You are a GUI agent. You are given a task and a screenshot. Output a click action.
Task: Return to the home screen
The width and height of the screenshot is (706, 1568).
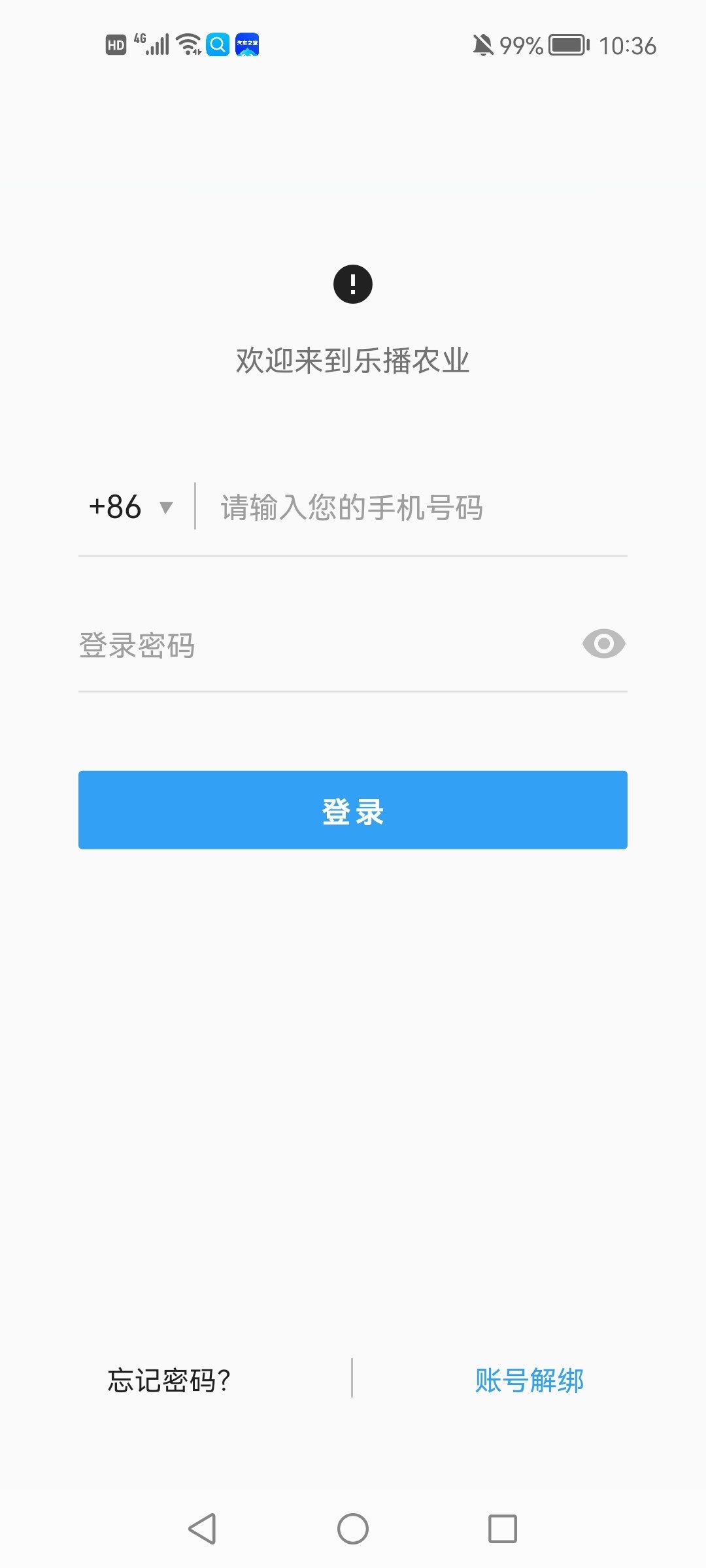(x=353, y=1529)
